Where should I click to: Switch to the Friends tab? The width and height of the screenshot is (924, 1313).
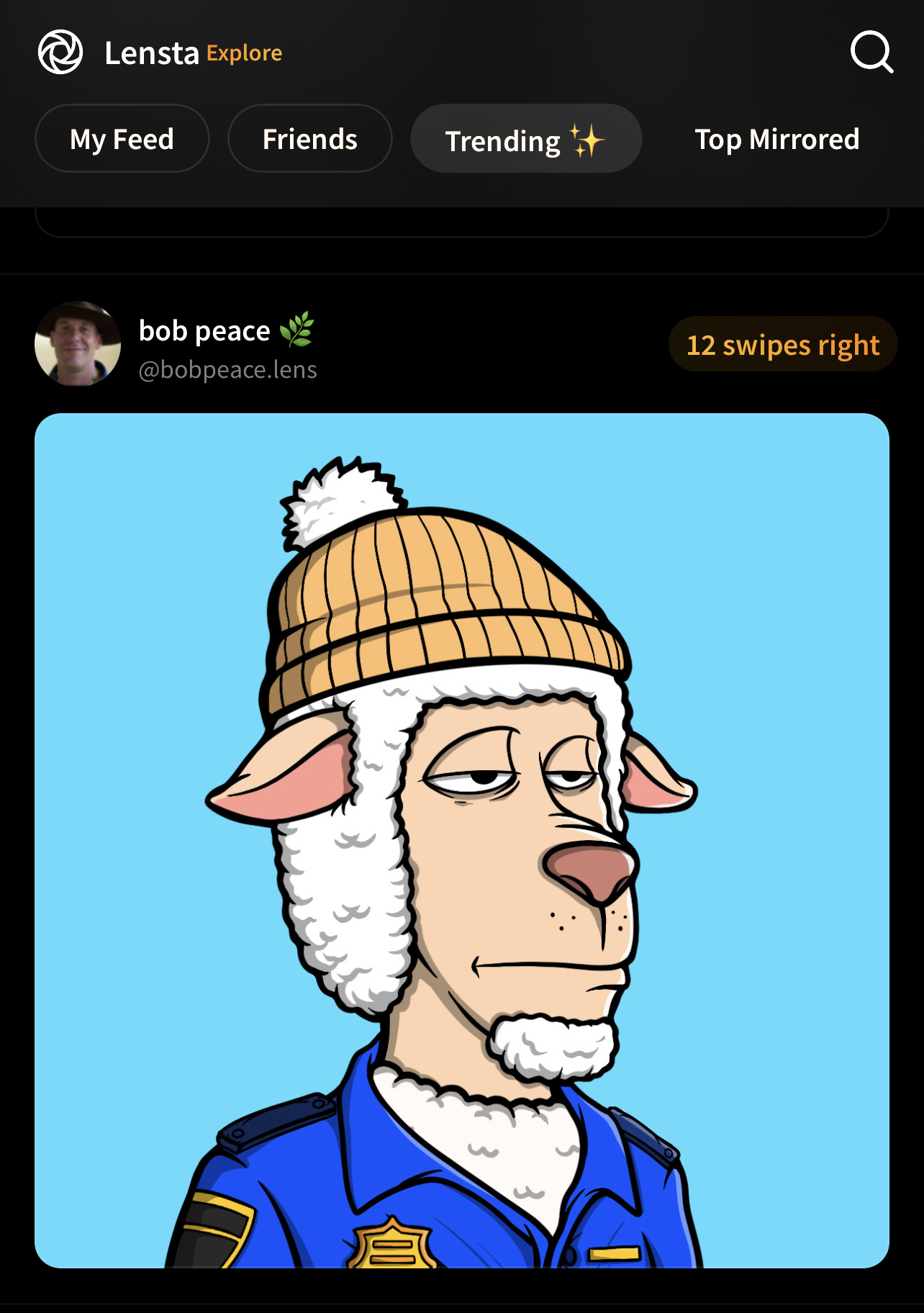pos(309,139)
